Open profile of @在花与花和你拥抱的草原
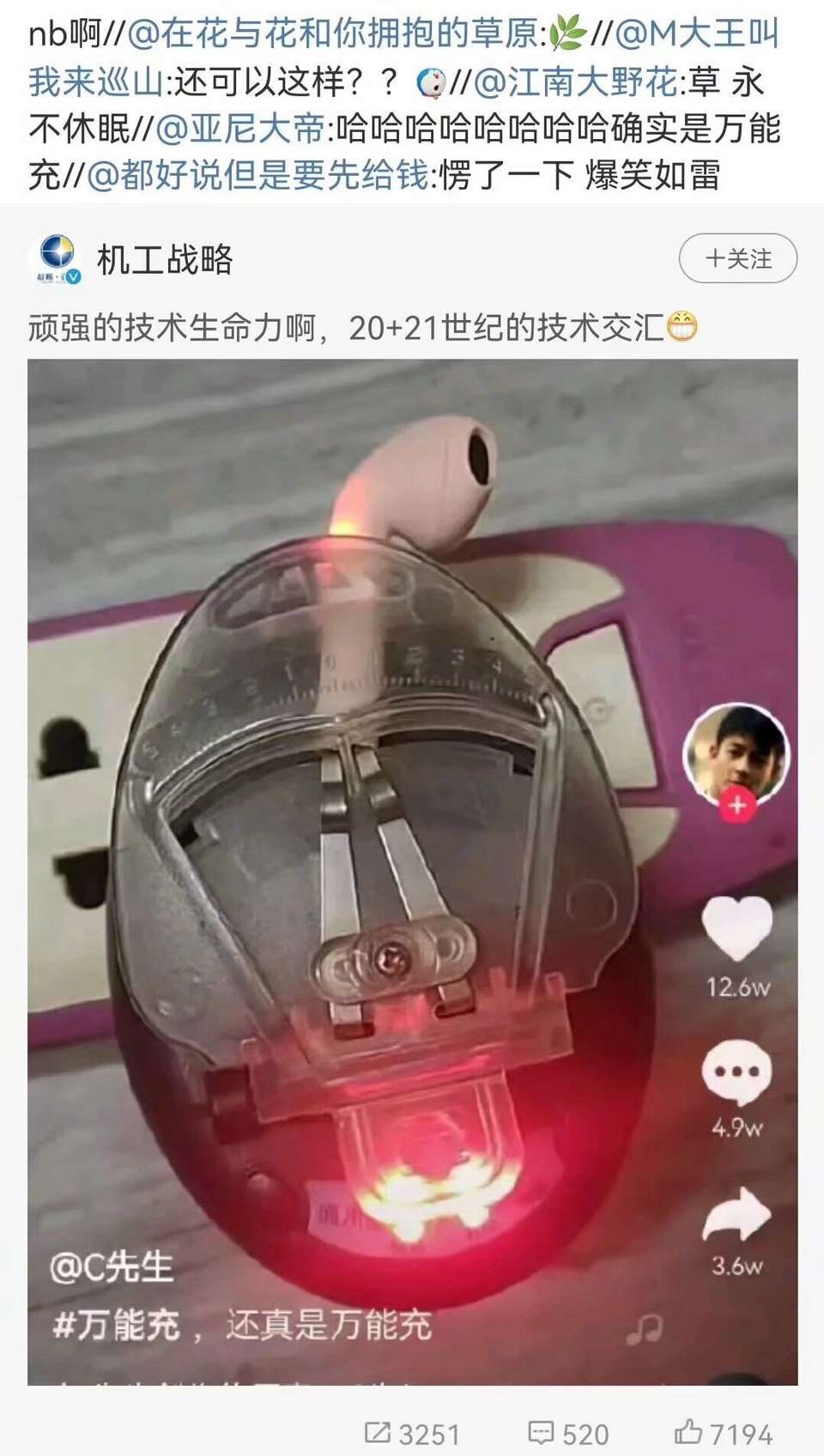The image size is (824, 1456). [335, 35]
